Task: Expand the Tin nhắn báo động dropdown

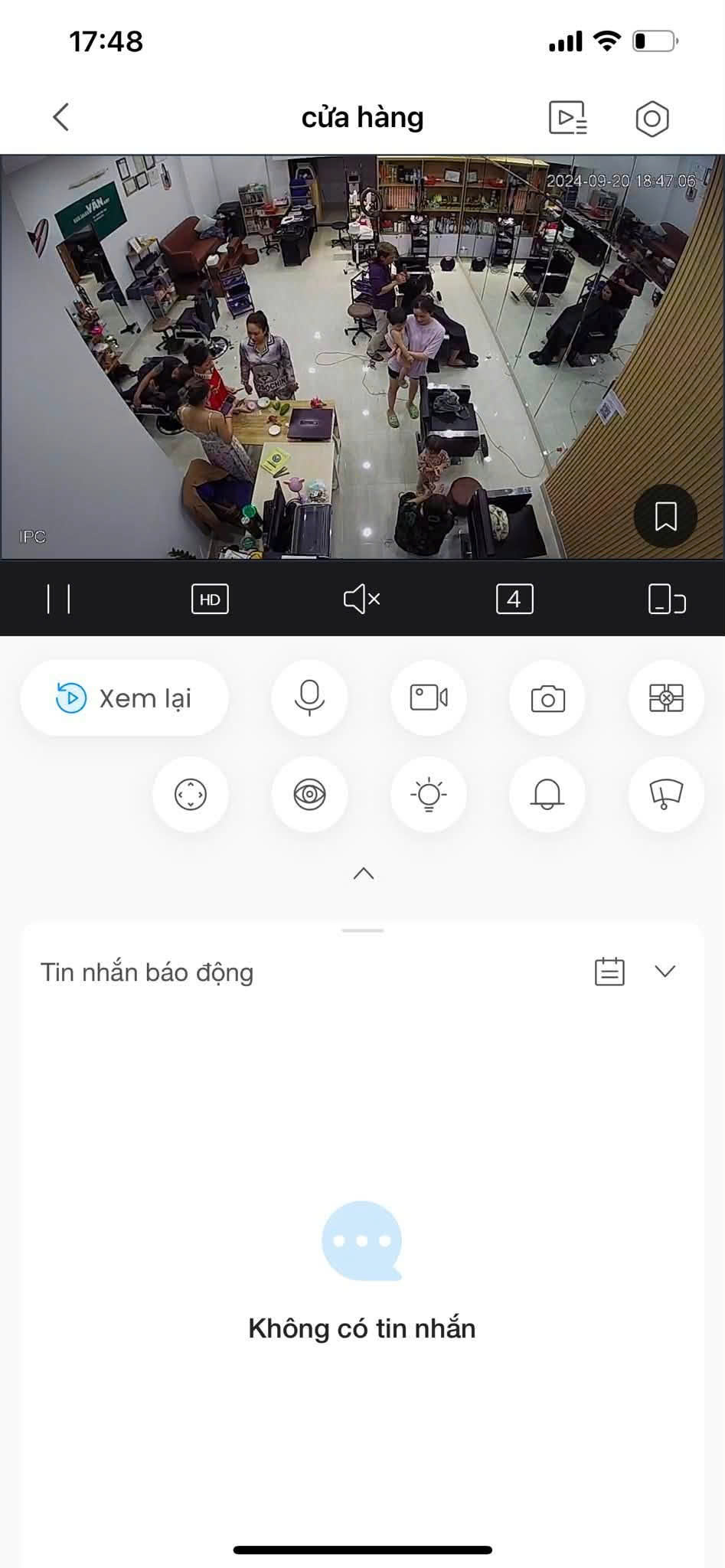Action: [x=665, y=972]
